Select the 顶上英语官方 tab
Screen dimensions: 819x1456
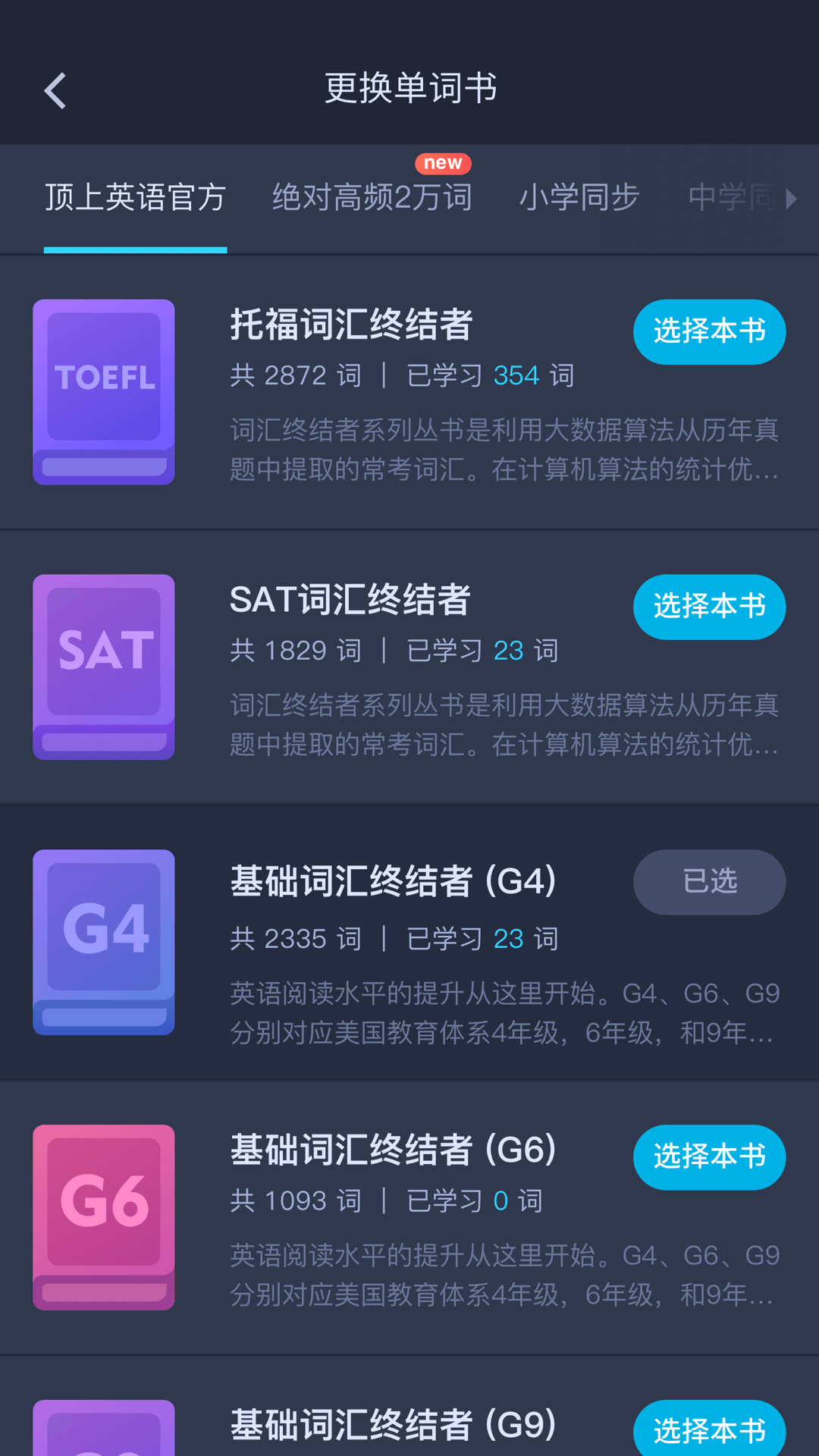pyautogui.click(x=135, y=197)
